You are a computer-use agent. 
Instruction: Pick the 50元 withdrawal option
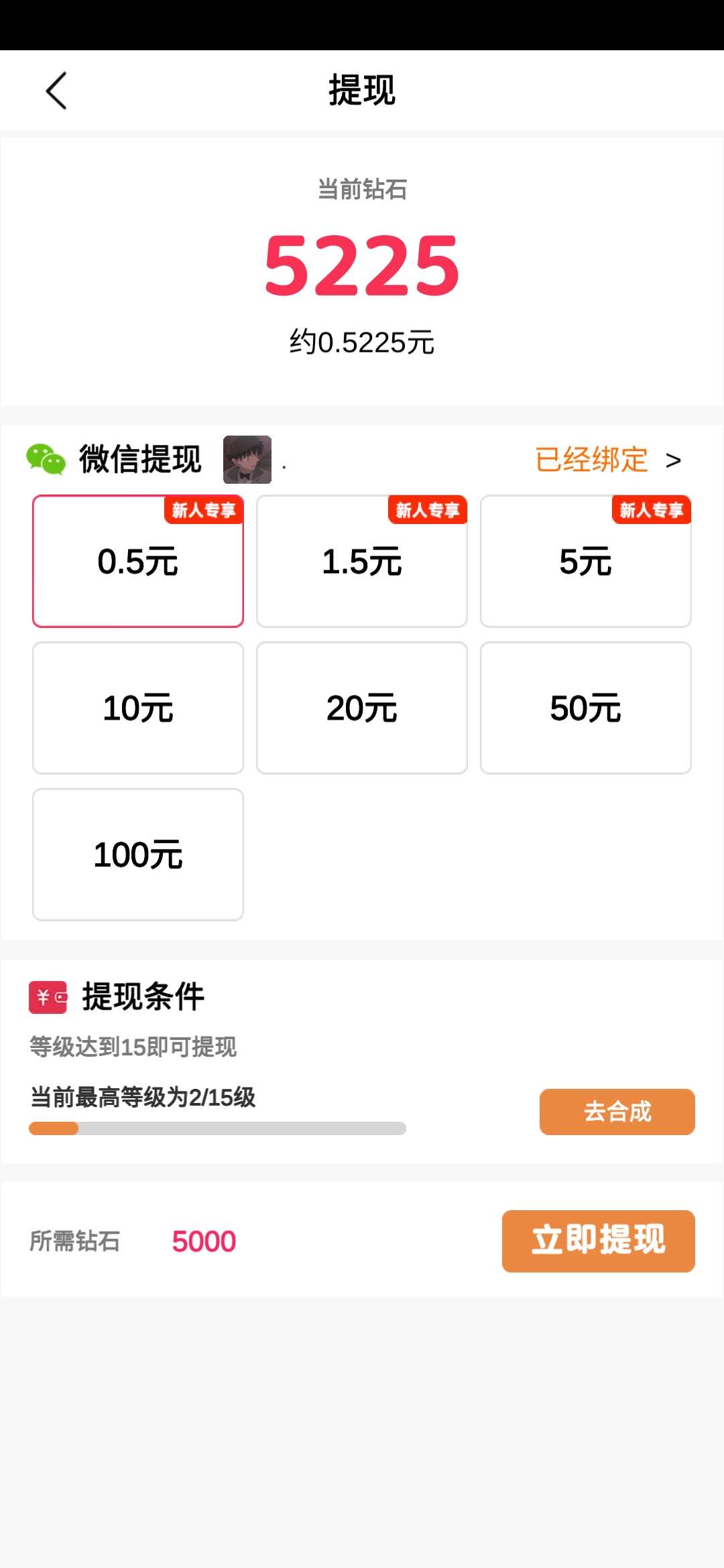(585, 708)
